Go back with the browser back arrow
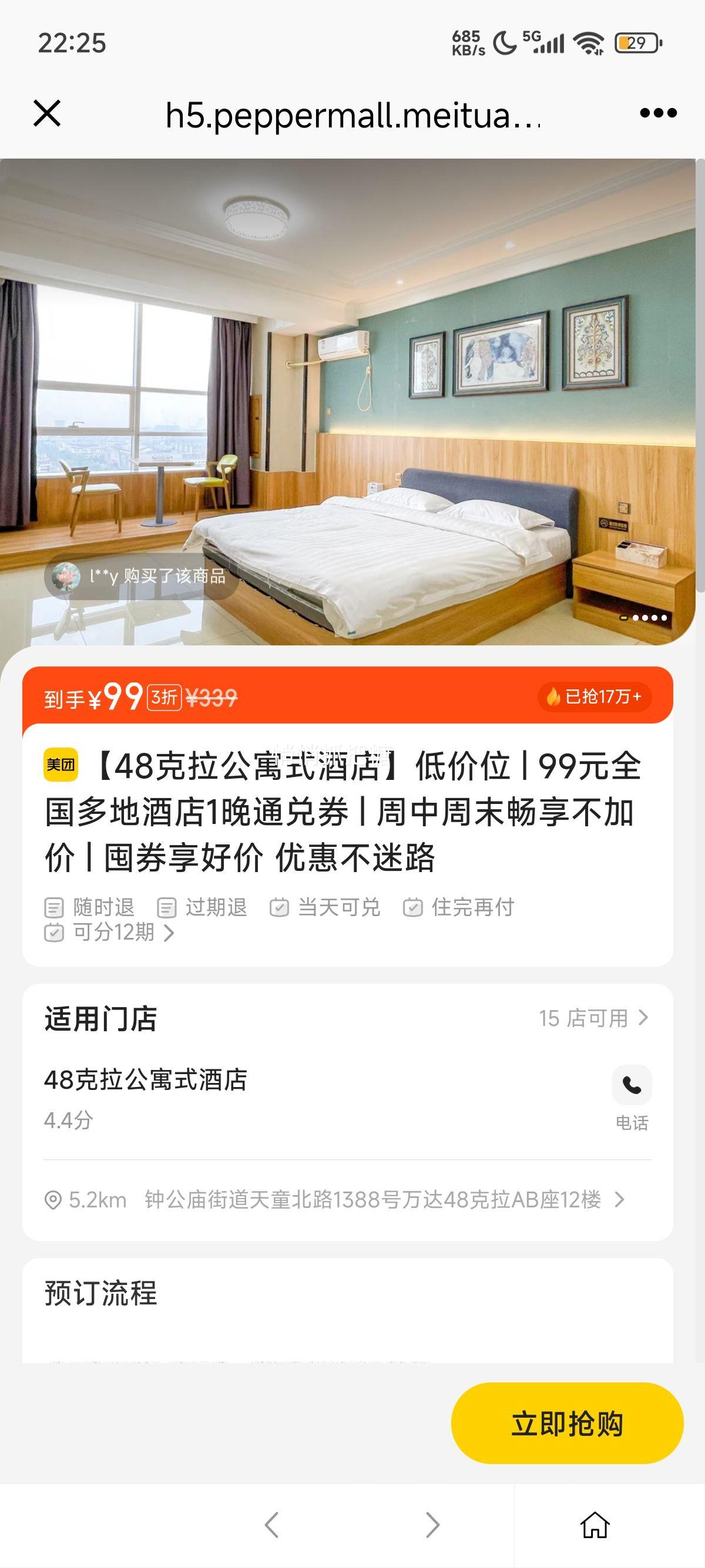 [x=271, y=1525]
